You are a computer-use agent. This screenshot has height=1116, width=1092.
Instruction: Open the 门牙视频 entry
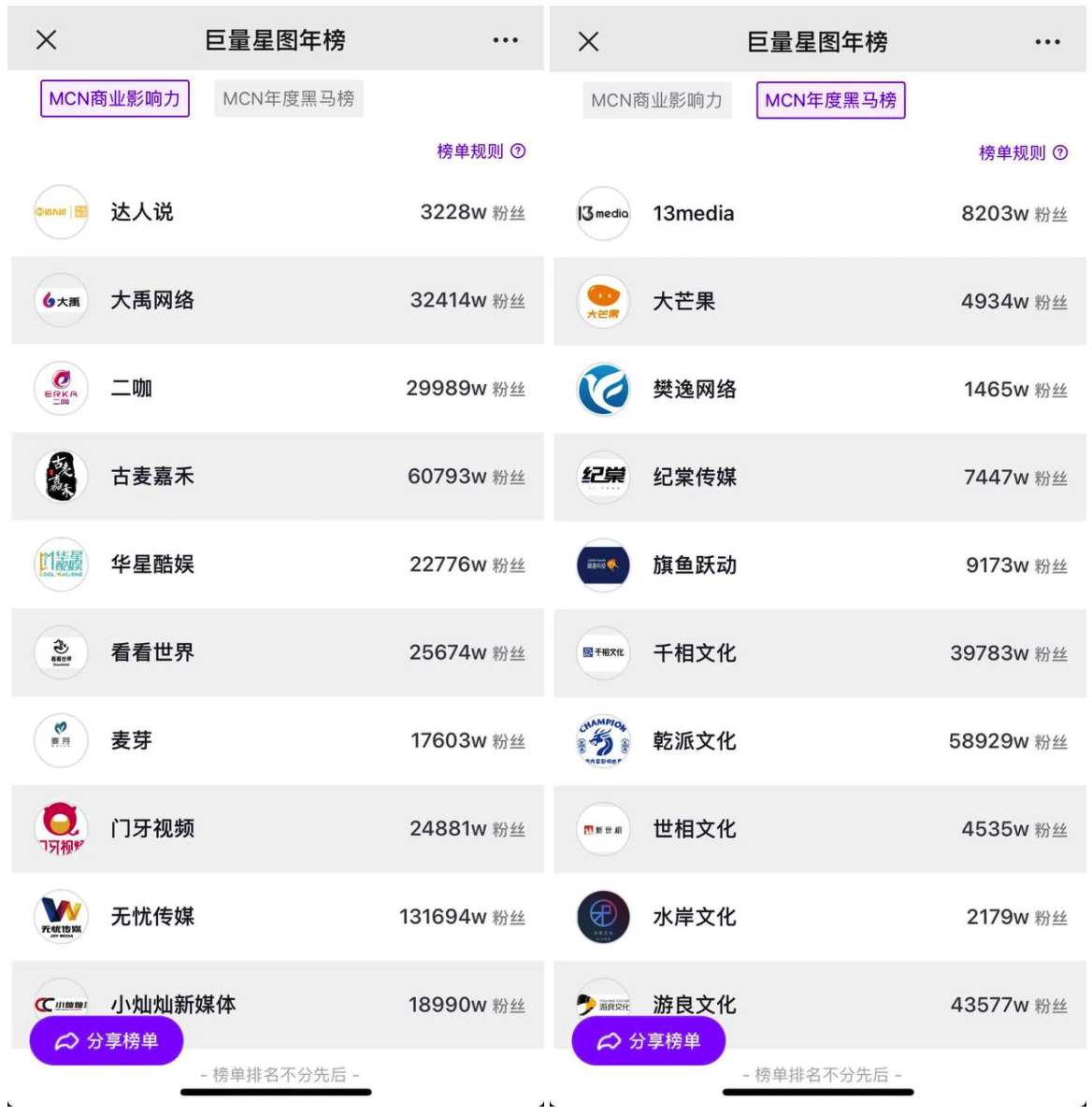click(x=278, y=829)
